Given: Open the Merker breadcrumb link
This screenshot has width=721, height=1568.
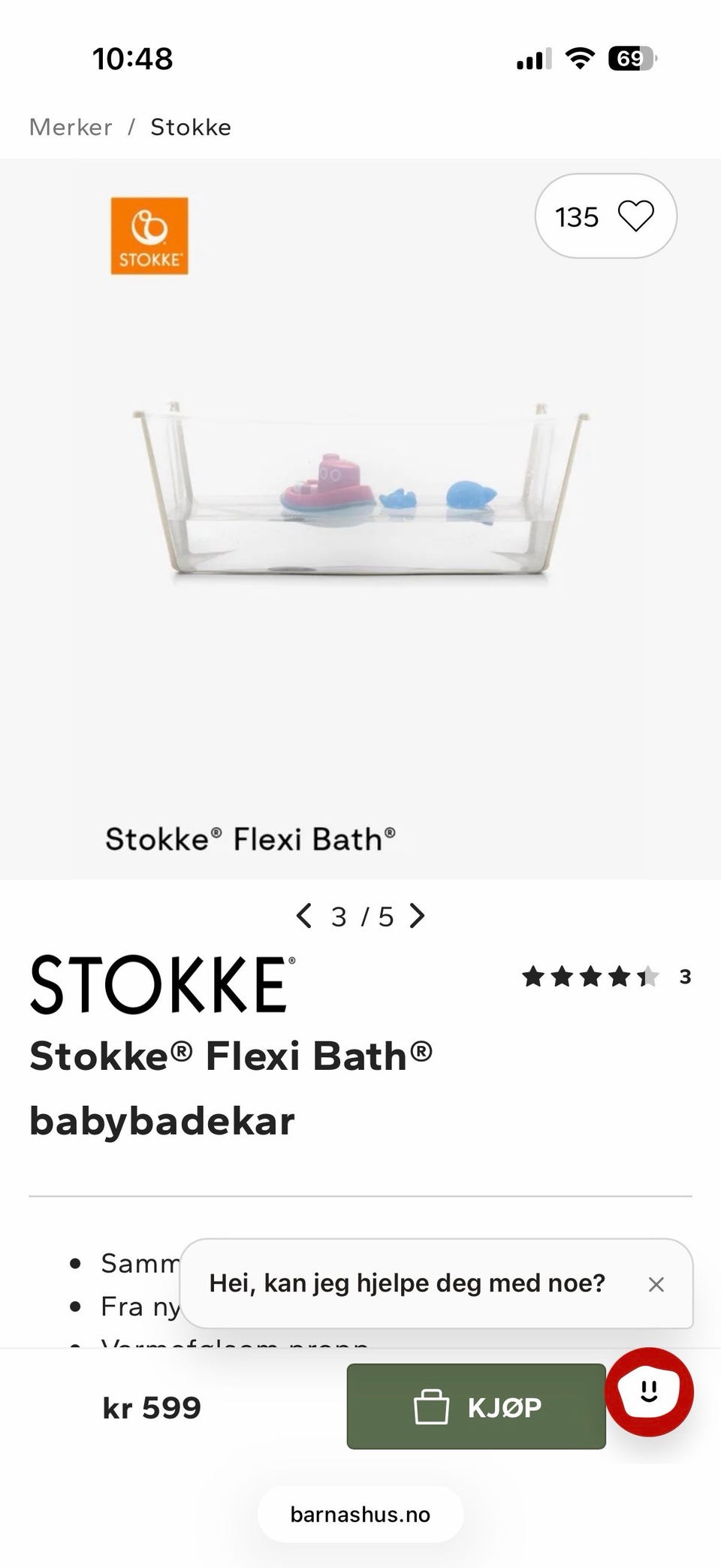Looking at the screenshot, I should coord(71,127).
